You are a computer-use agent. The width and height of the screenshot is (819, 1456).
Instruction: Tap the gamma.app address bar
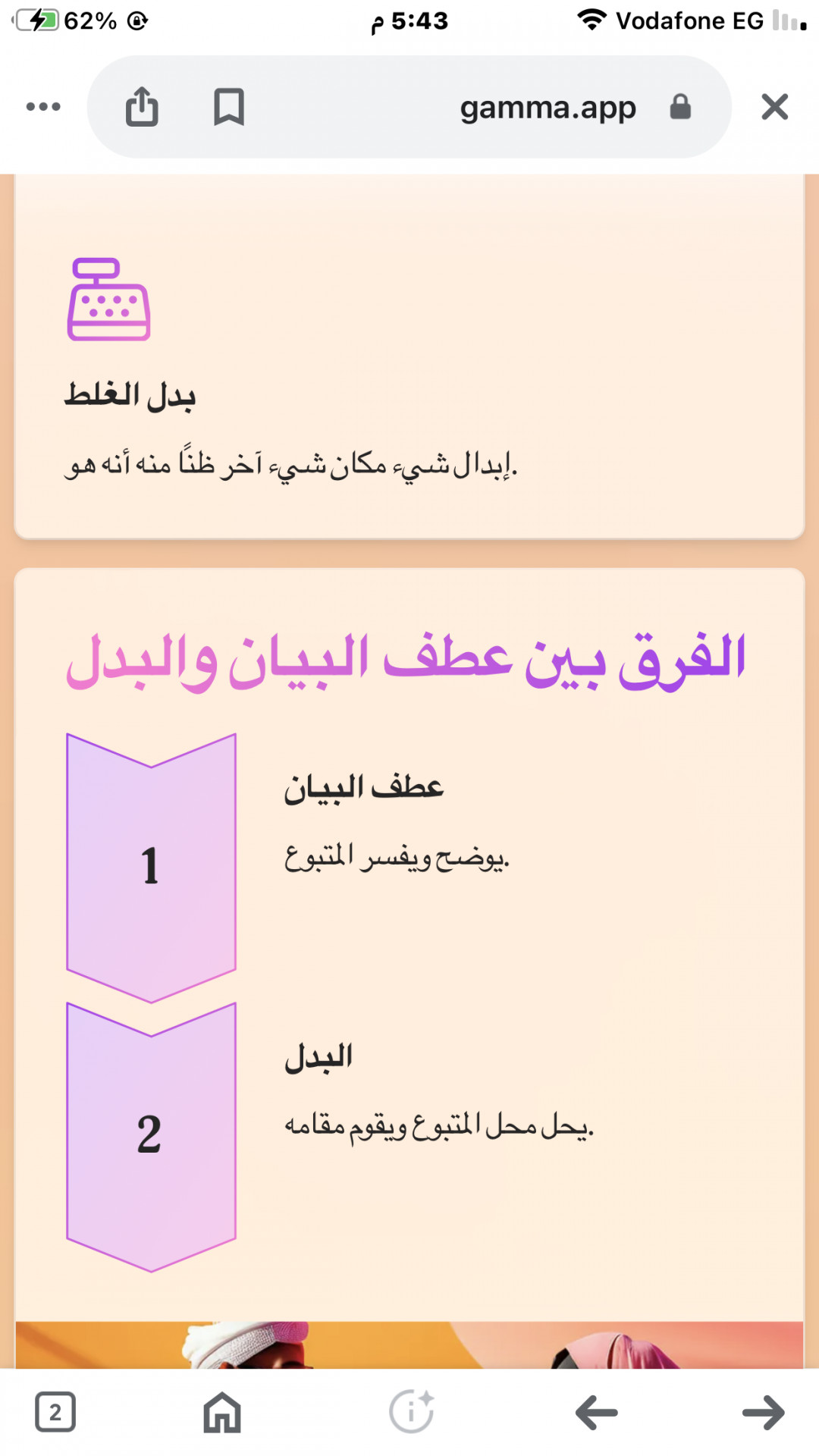tap(546, 108)
